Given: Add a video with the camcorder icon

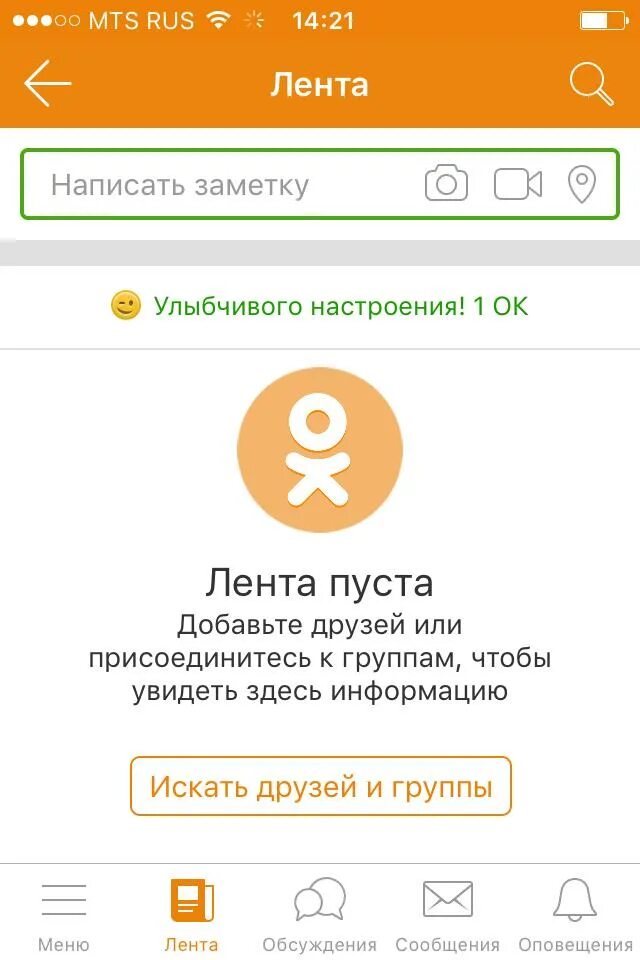Looking at the screenshot, I should point(518,185).
